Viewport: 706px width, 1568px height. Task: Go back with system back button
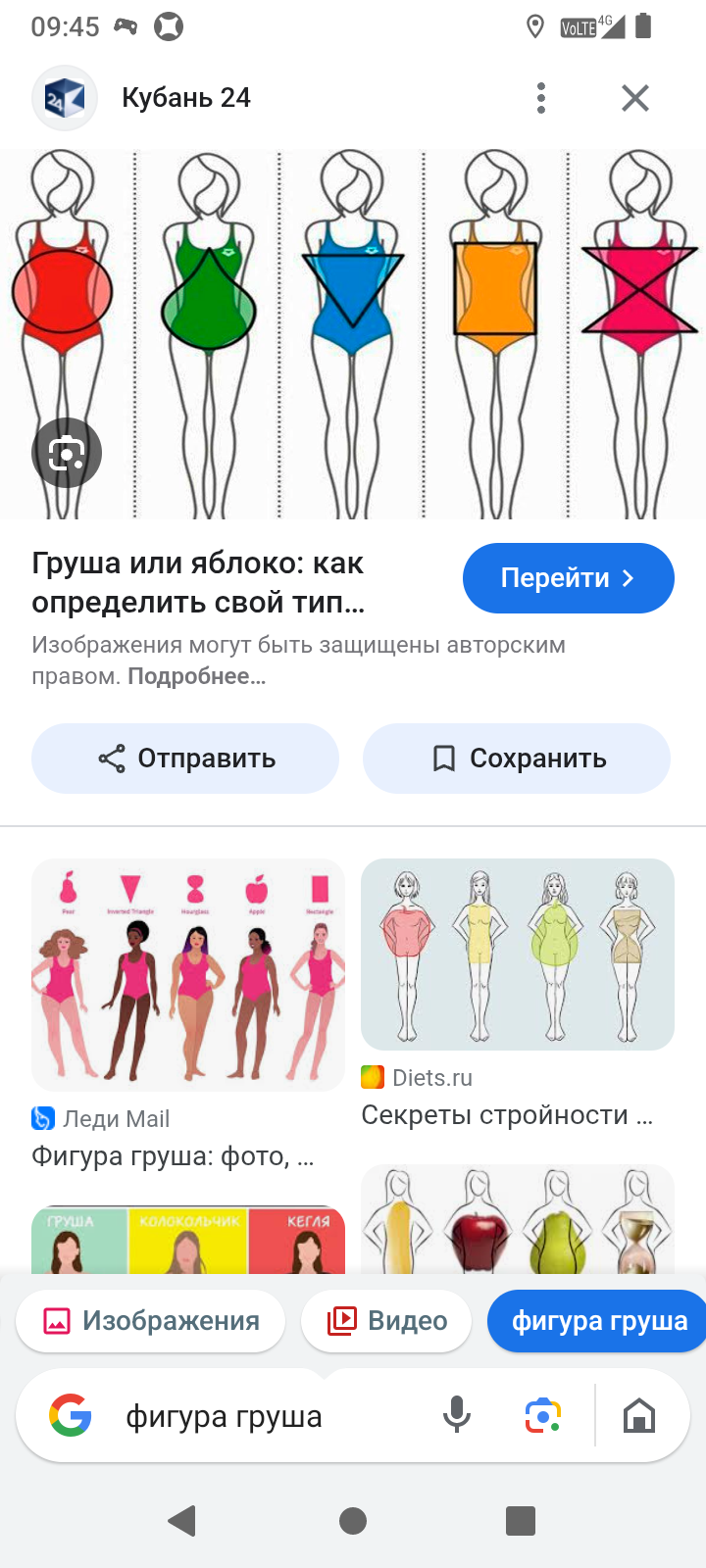[182, 1521]
